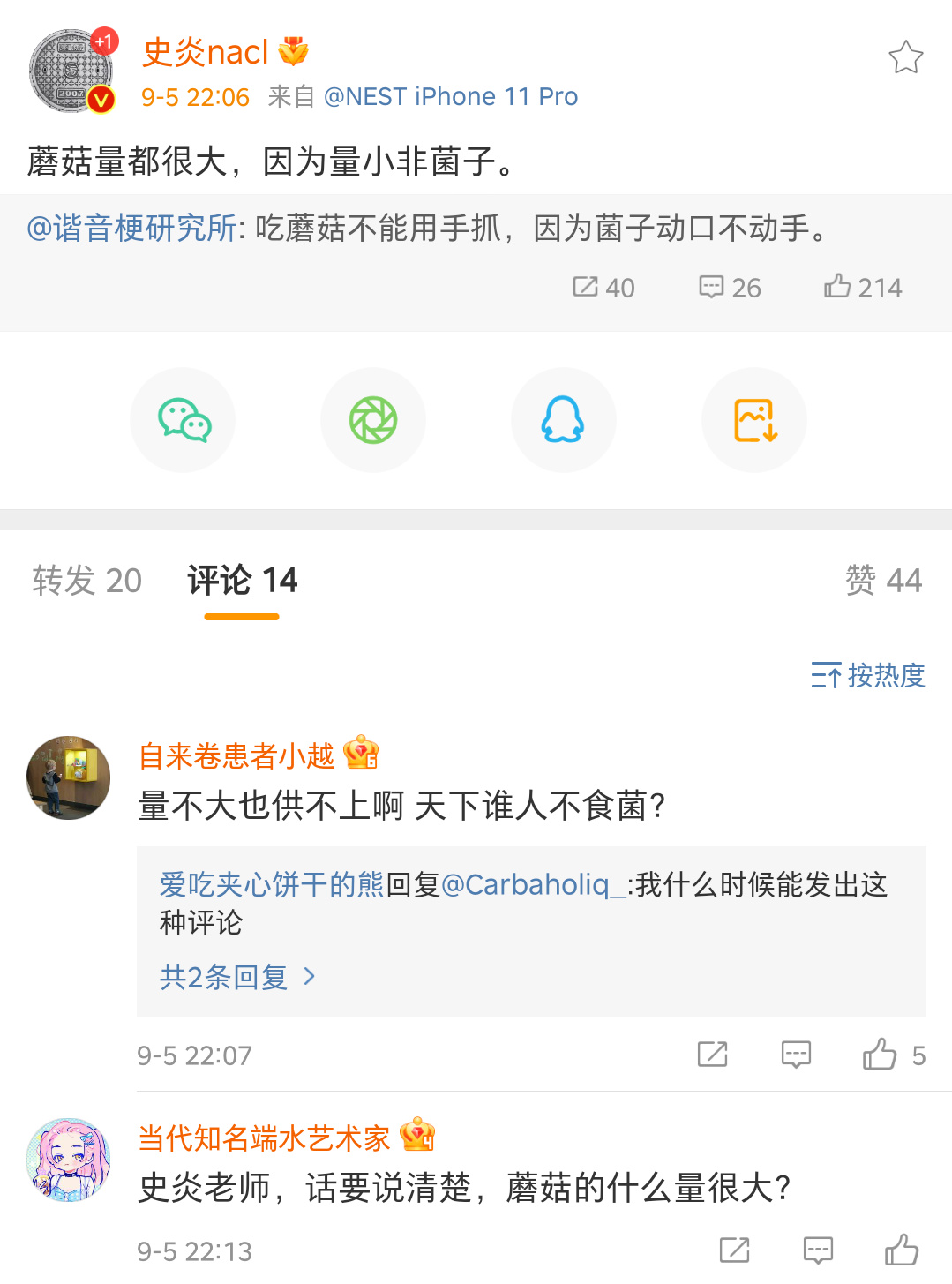Open the @NEST iPhone 11 Pro source link
This screenshot has height=1284, width=952.
pos(451,96)
